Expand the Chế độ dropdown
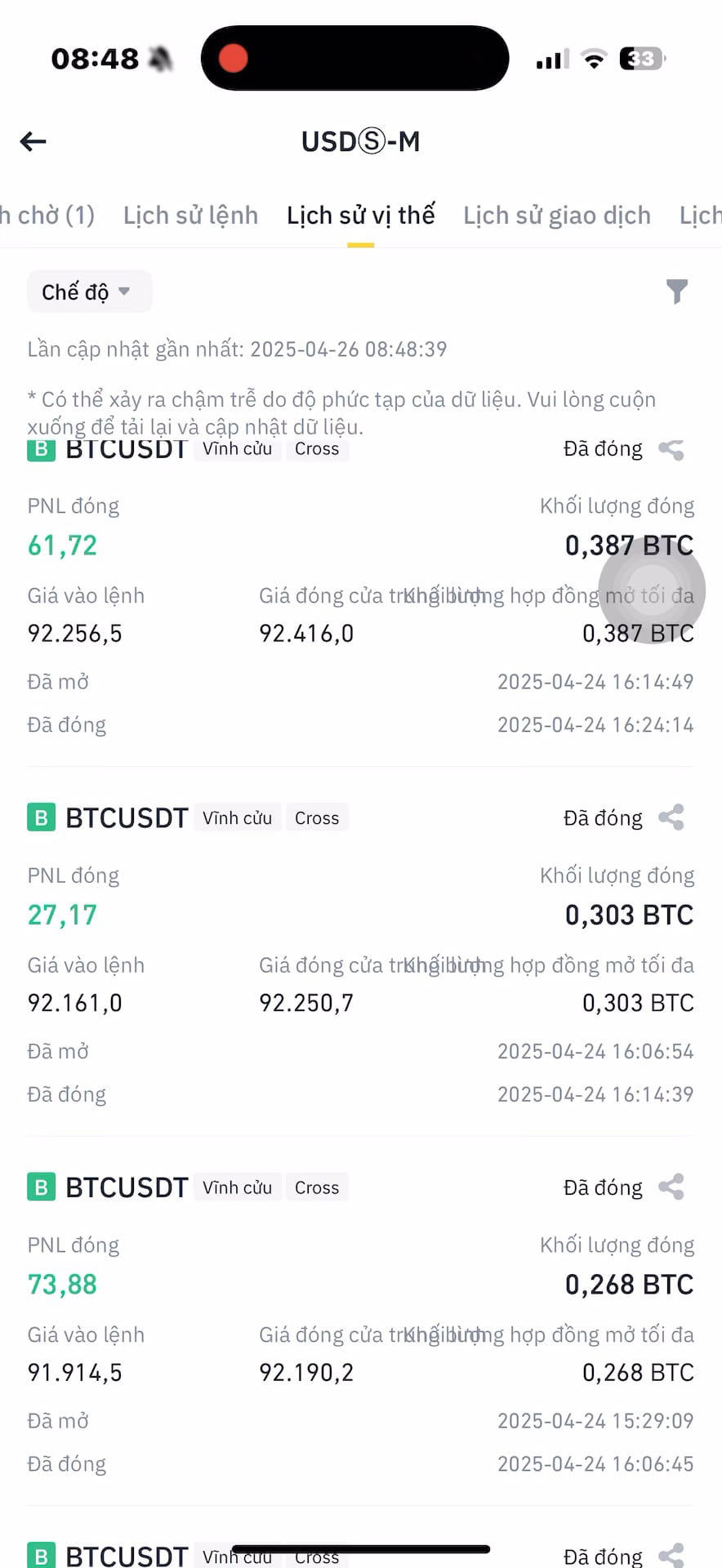The image size is (722, 1568). click(x=89, y=292)
